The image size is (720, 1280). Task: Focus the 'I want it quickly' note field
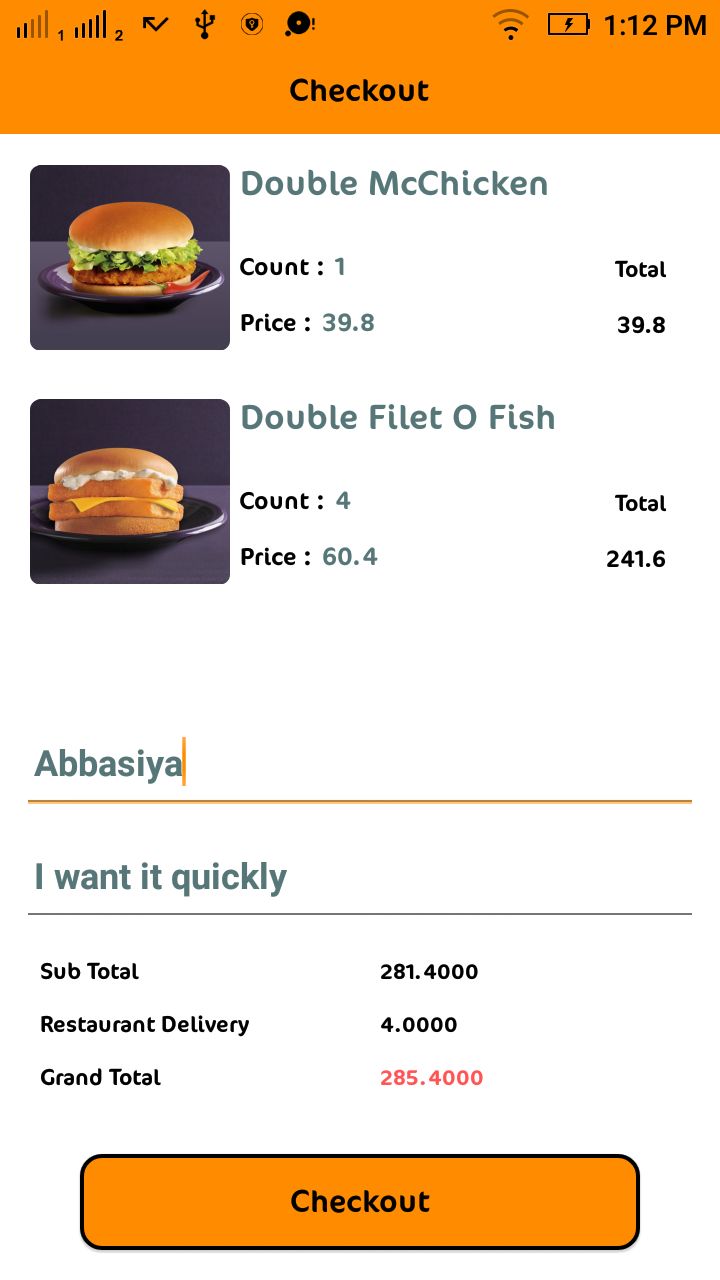click(x=359, y=877)
